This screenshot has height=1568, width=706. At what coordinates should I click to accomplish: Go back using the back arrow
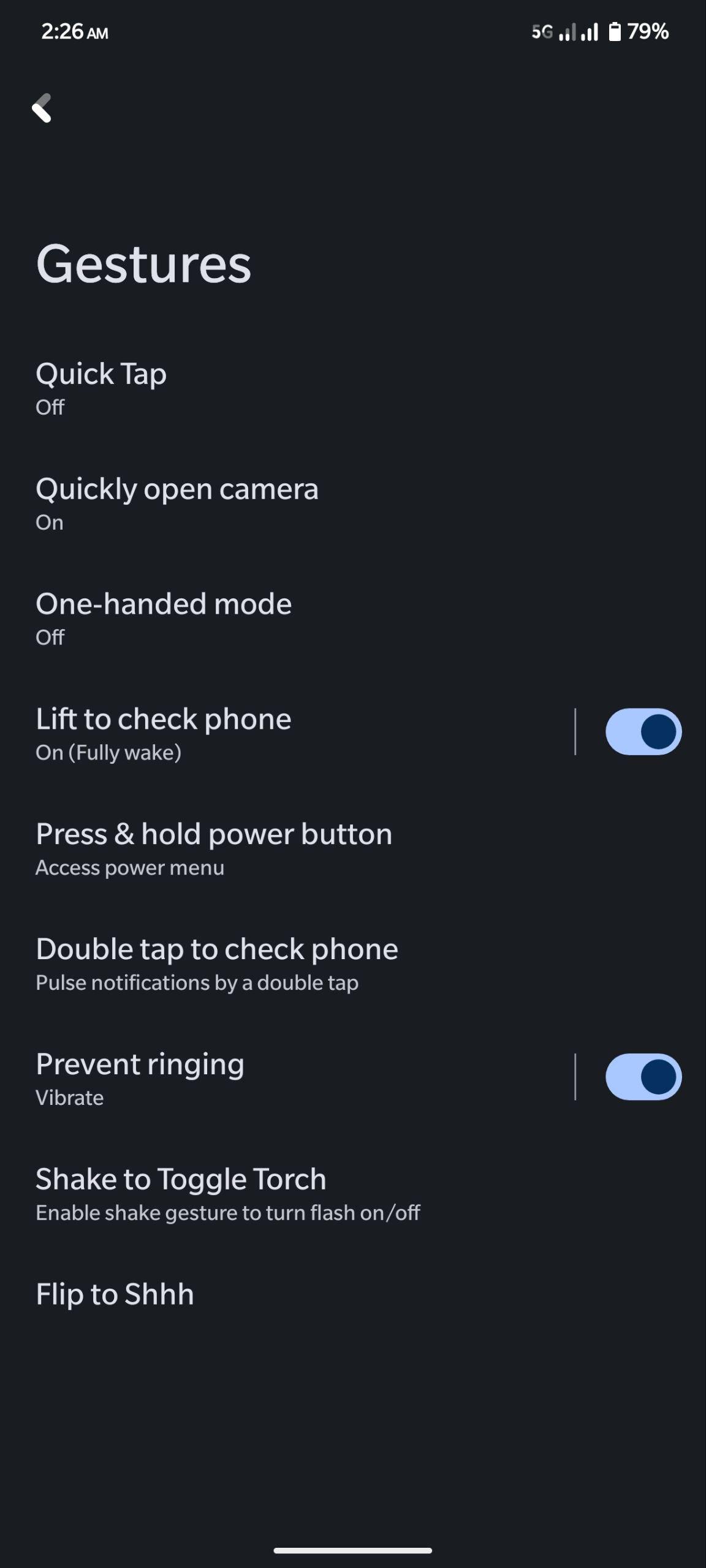coord(42,108)
